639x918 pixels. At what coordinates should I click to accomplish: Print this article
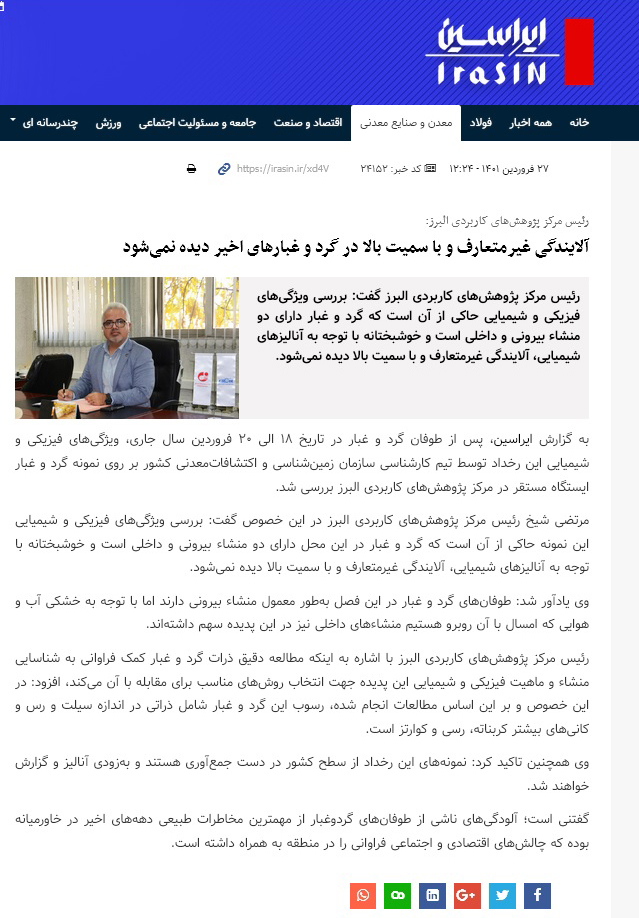click(192, 169)
